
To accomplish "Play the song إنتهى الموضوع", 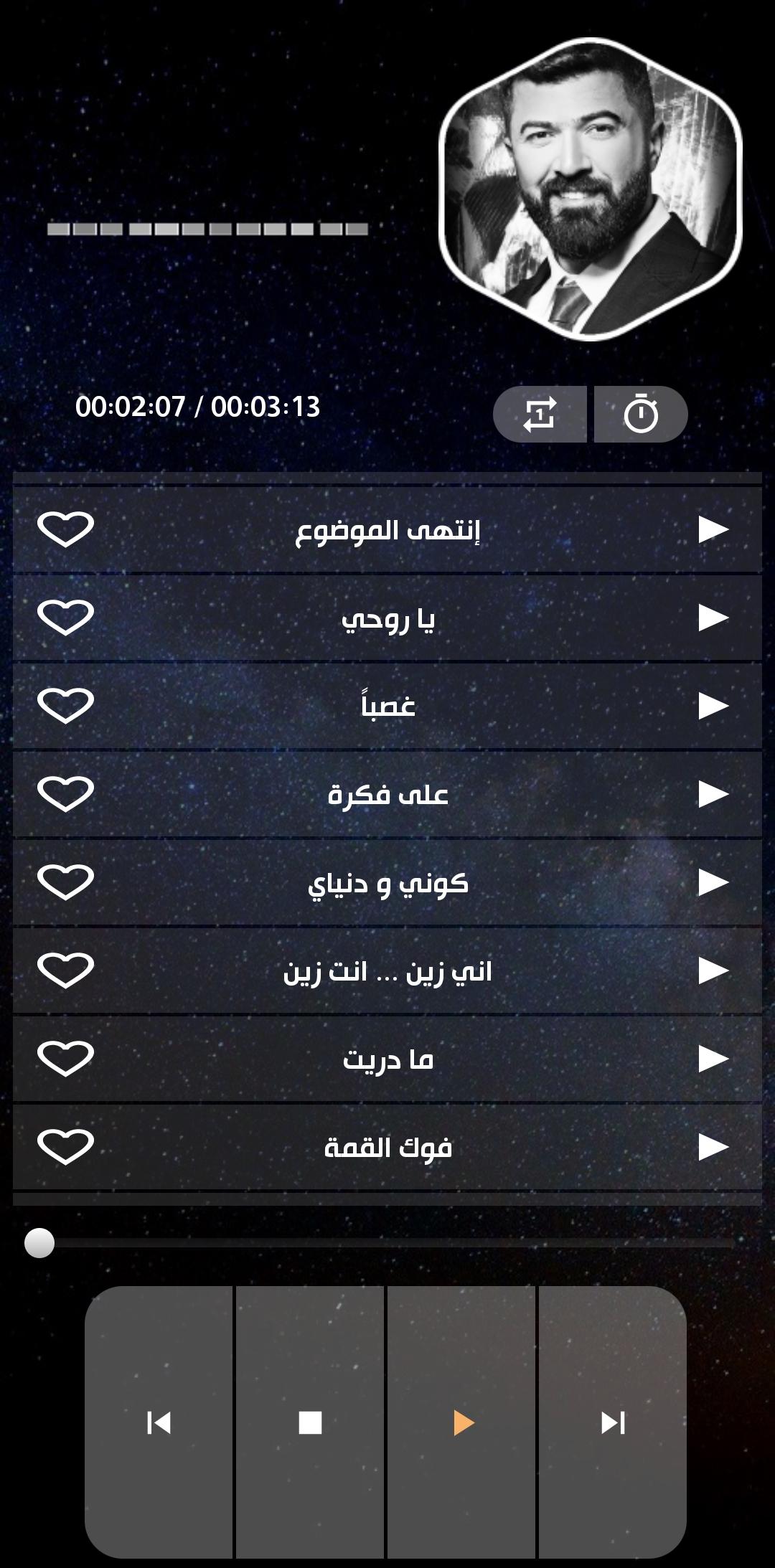I will pos(713,529).
